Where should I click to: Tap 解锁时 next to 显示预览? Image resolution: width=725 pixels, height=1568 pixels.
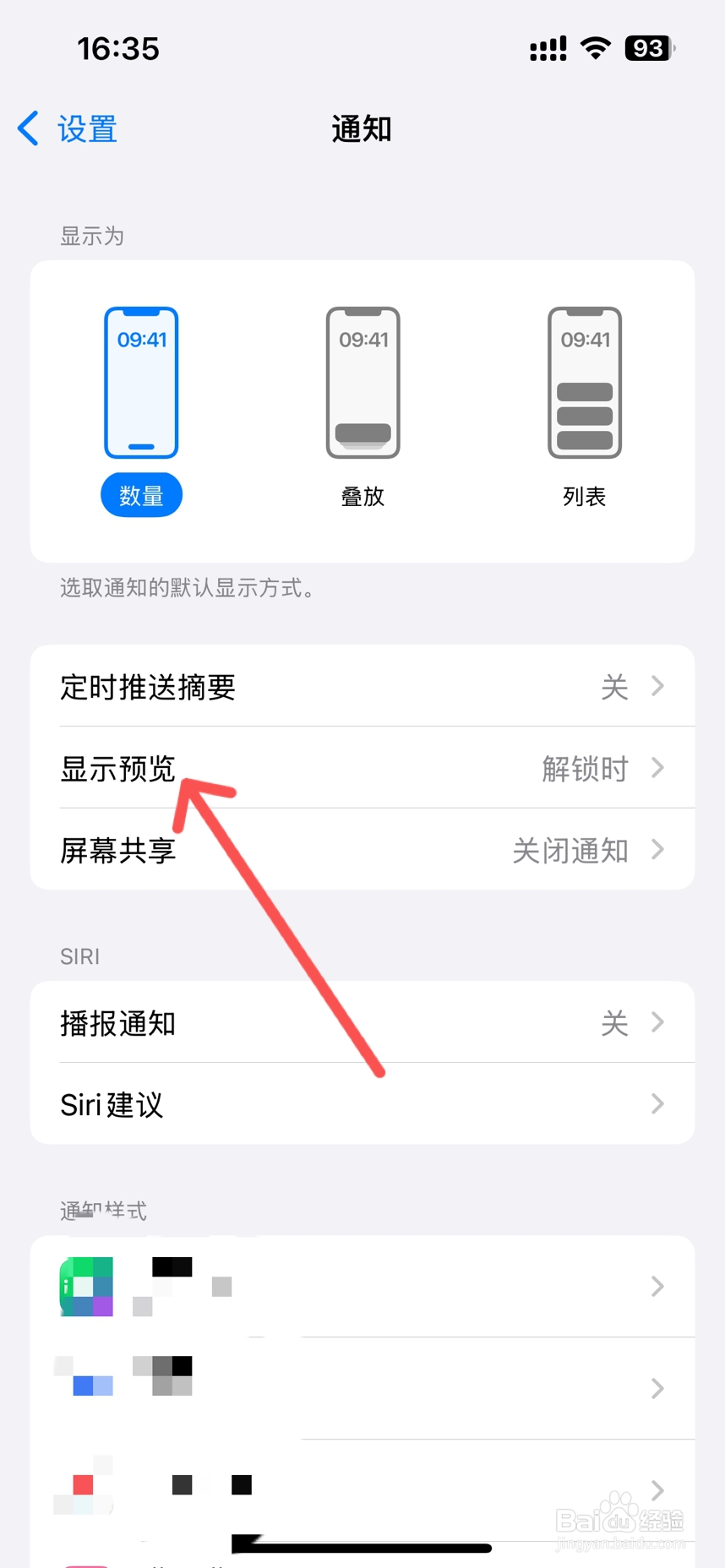tap(585, 768)
